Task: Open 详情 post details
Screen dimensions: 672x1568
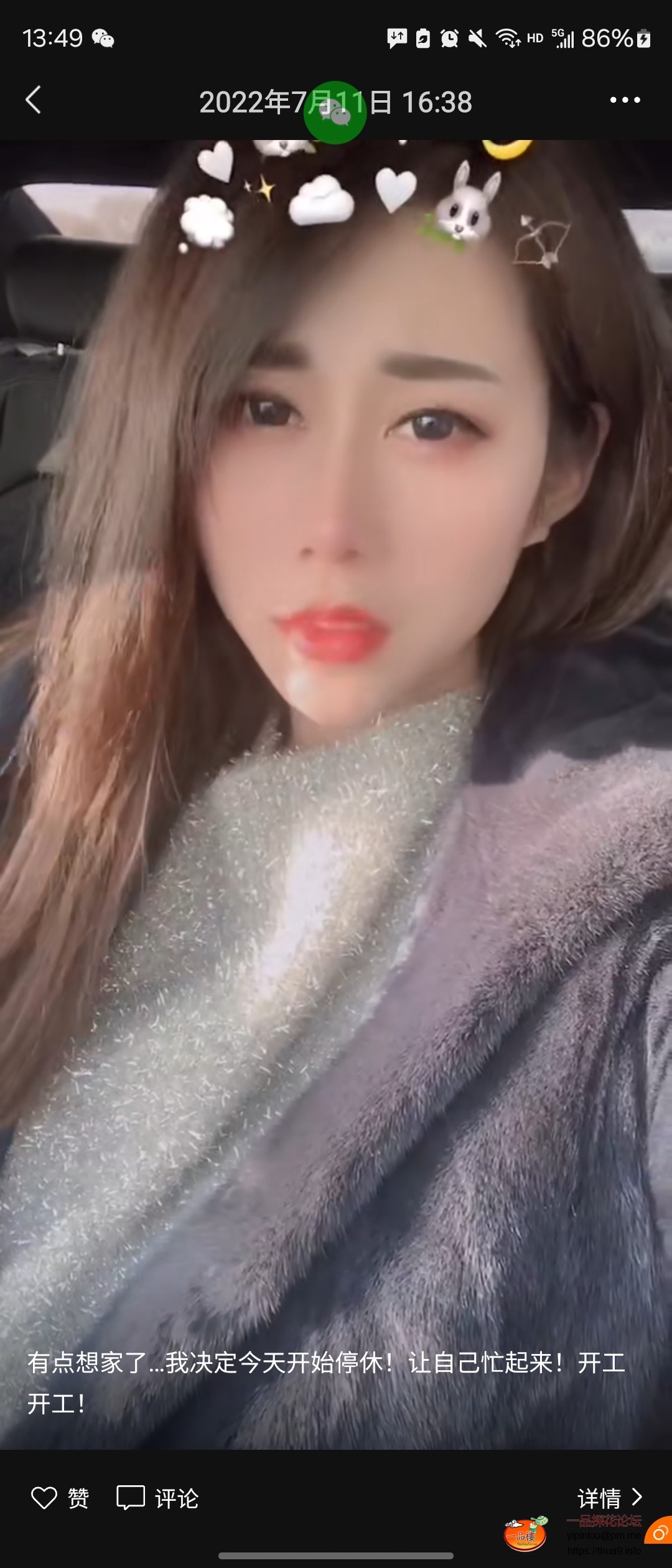Action: coord(610,1498)
